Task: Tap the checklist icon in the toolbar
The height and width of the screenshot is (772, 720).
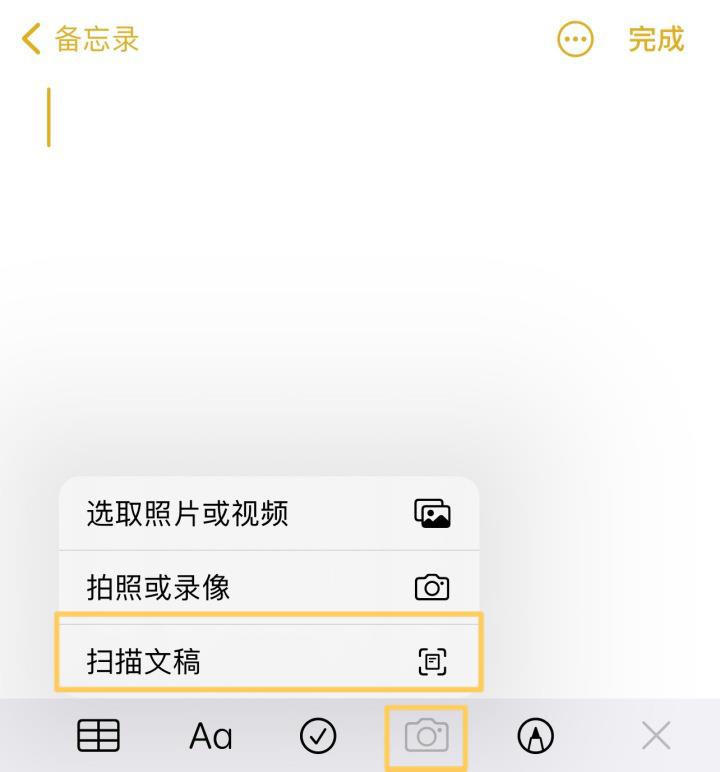Action: click(318, 735)
